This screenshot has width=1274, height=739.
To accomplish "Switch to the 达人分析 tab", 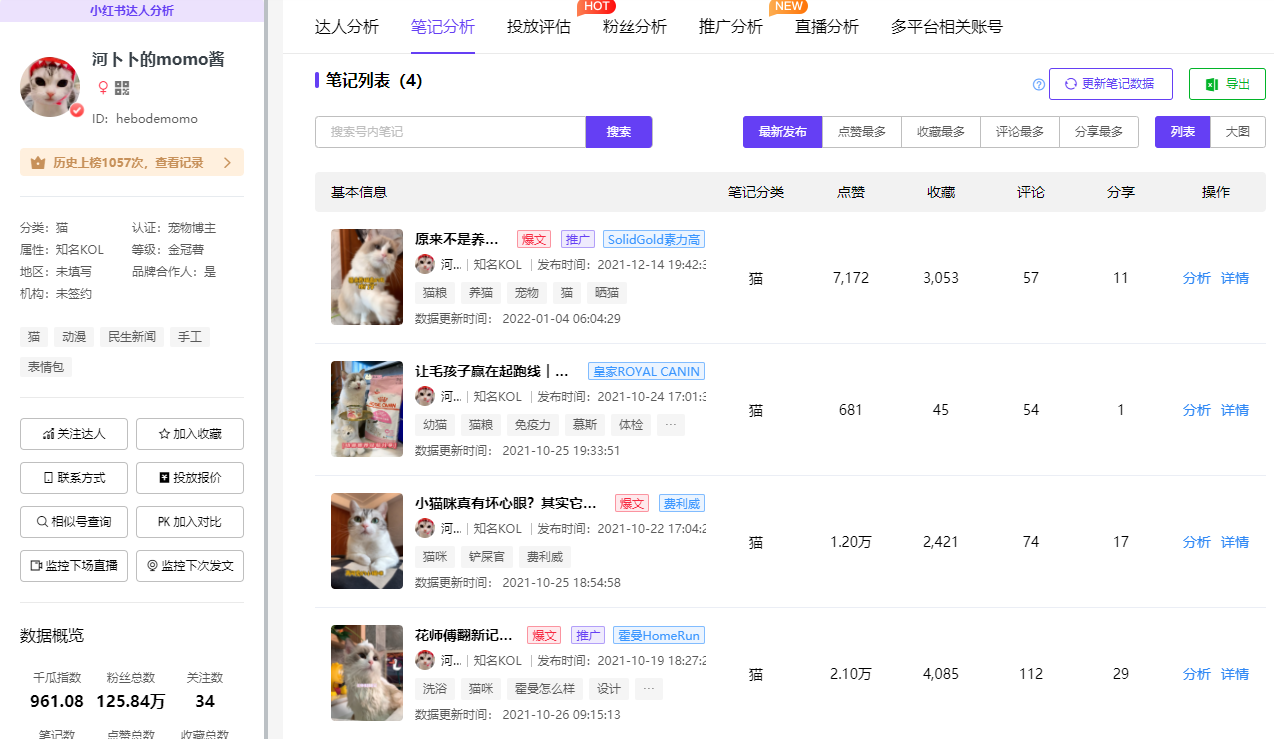I will pyautogui.click(x=347, y=27).
